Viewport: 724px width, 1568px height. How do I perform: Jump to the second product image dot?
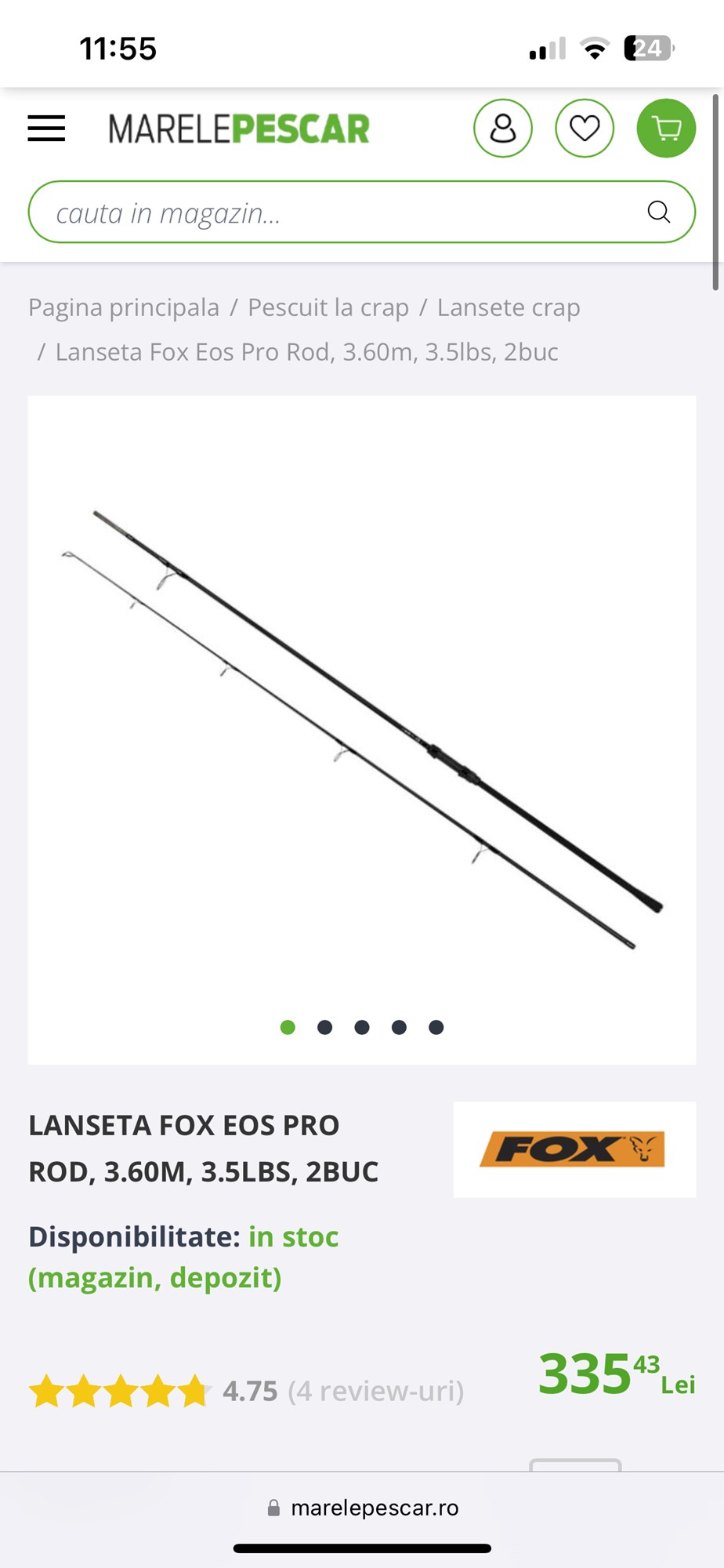(325, 1027)
